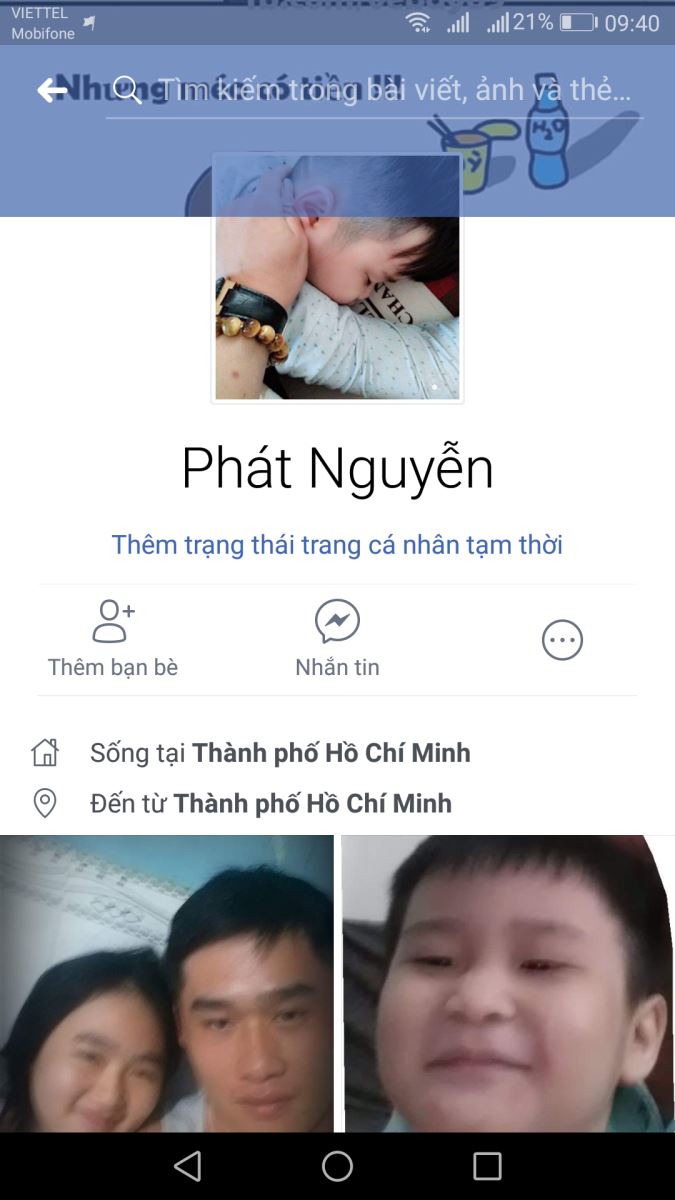The width and height of the screenshot is (675, 1200).
Task: View the photo of the smiling child
Action: [508, 985]
